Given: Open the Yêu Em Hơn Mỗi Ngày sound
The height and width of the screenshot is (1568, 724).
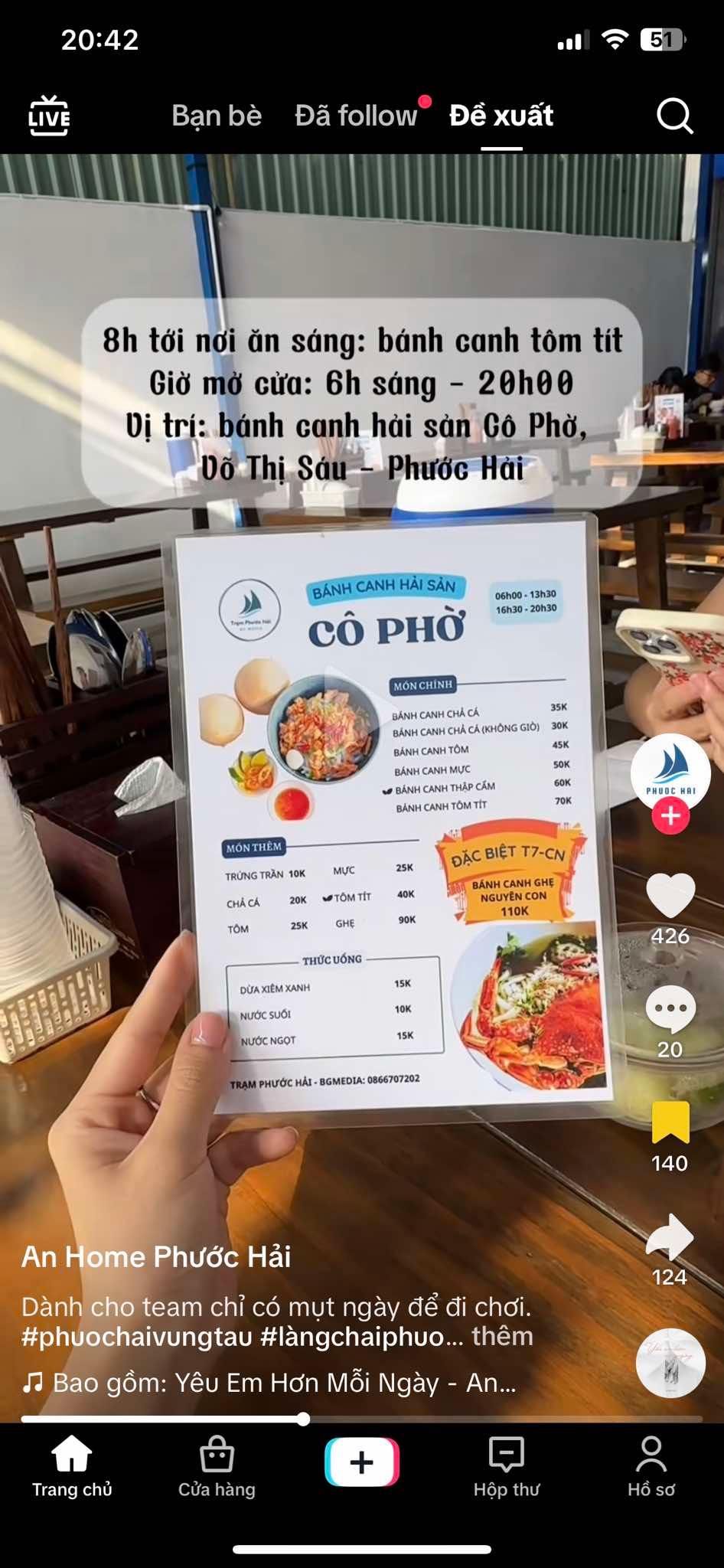Looking at the screenshot, I should click(283, 1383).
